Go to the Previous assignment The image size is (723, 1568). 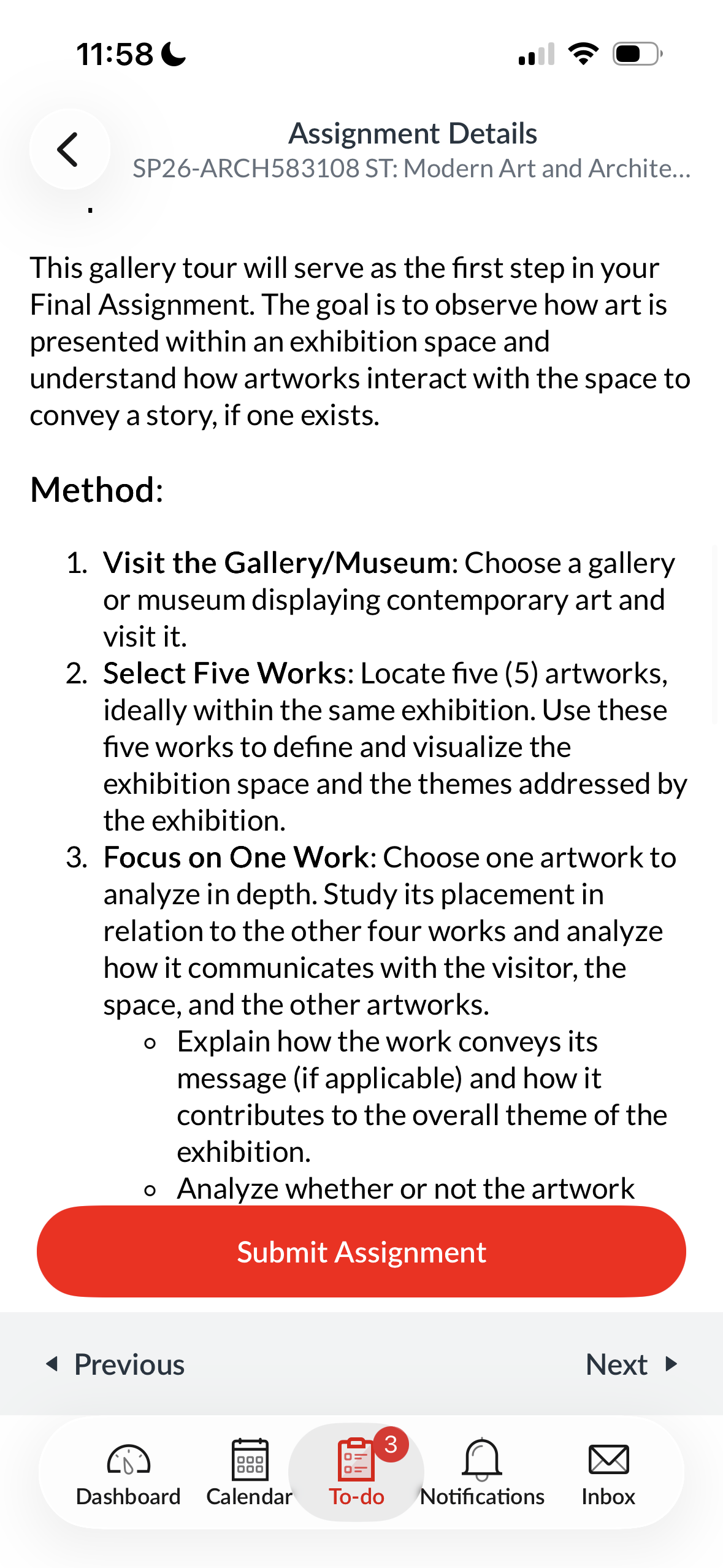point(116,1364)
